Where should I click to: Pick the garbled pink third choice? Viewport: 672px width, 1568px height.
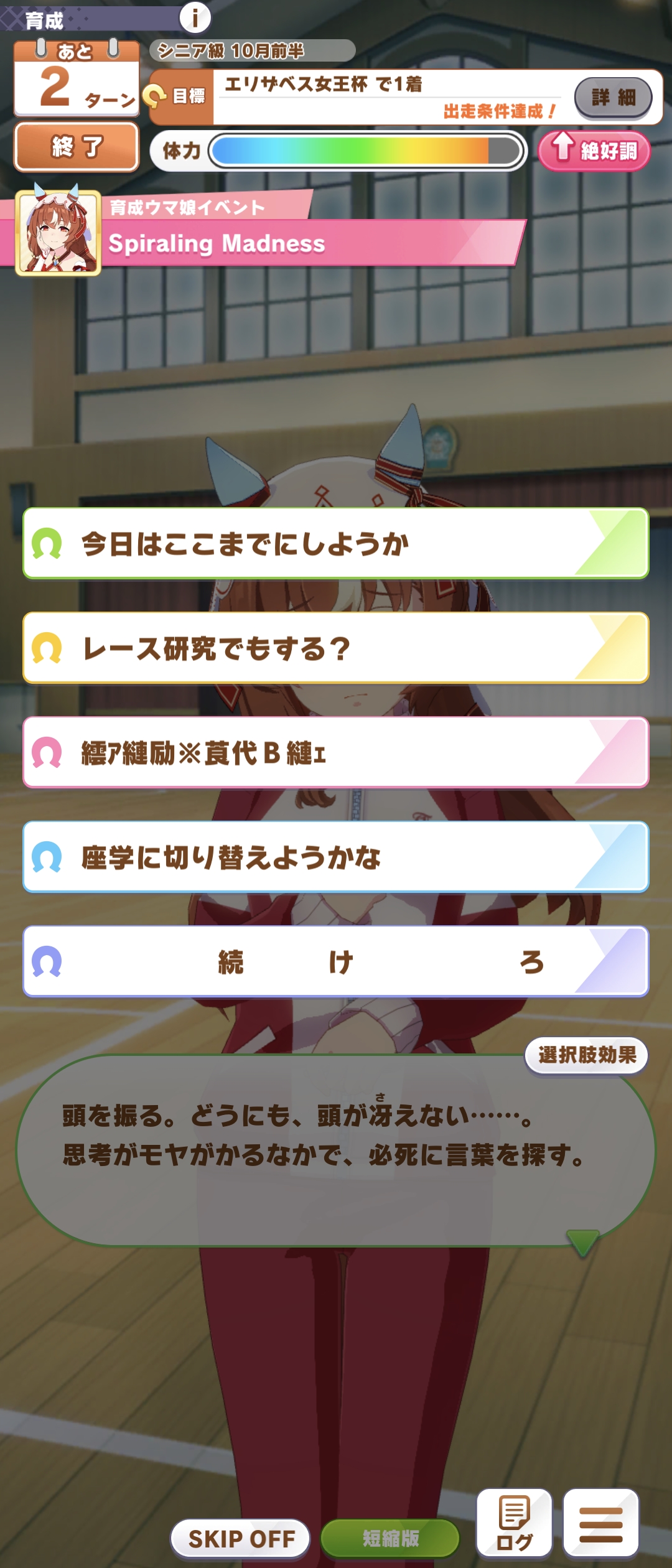336,753
